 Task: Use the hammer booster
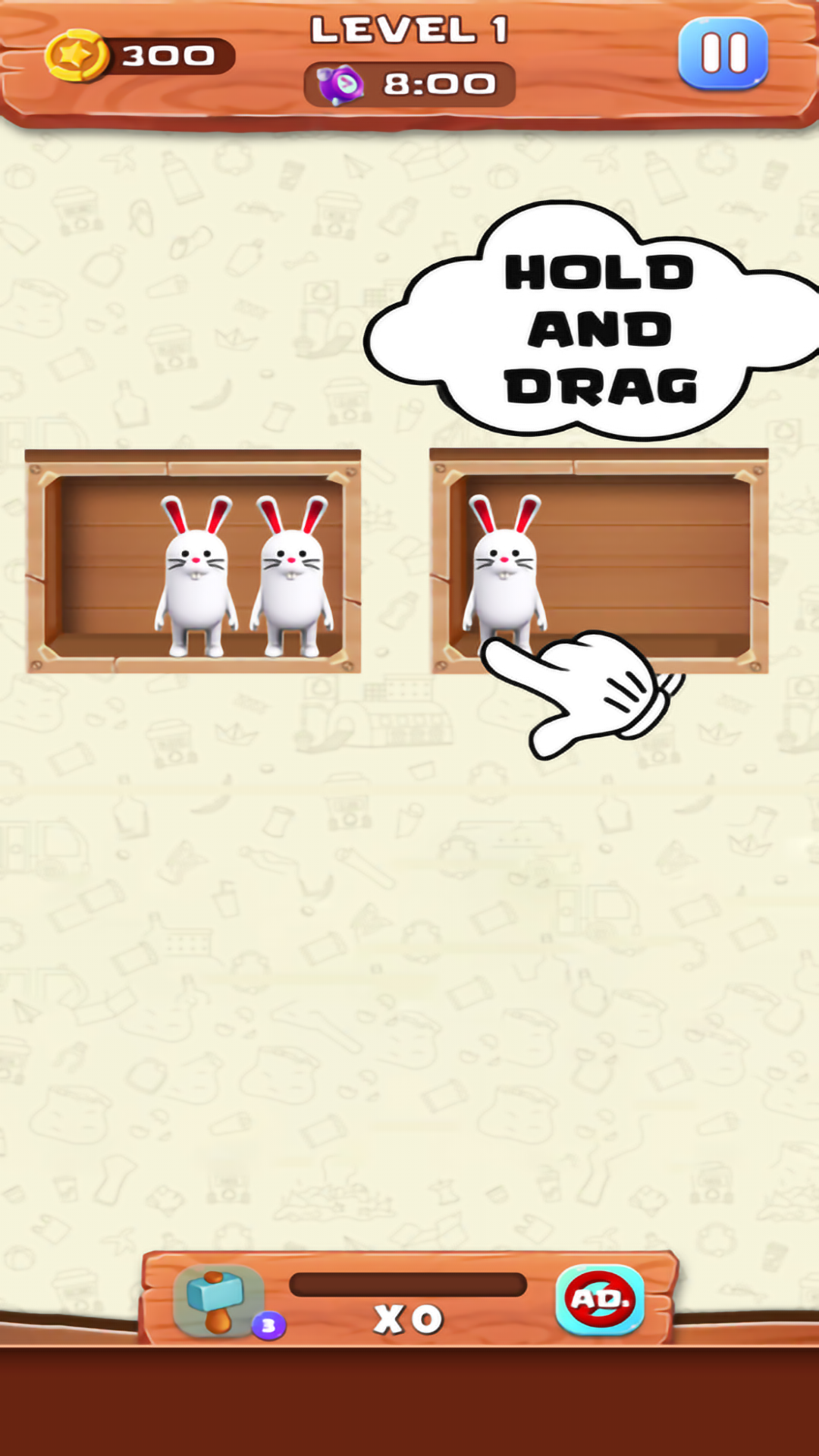[x=218, y=1301]
